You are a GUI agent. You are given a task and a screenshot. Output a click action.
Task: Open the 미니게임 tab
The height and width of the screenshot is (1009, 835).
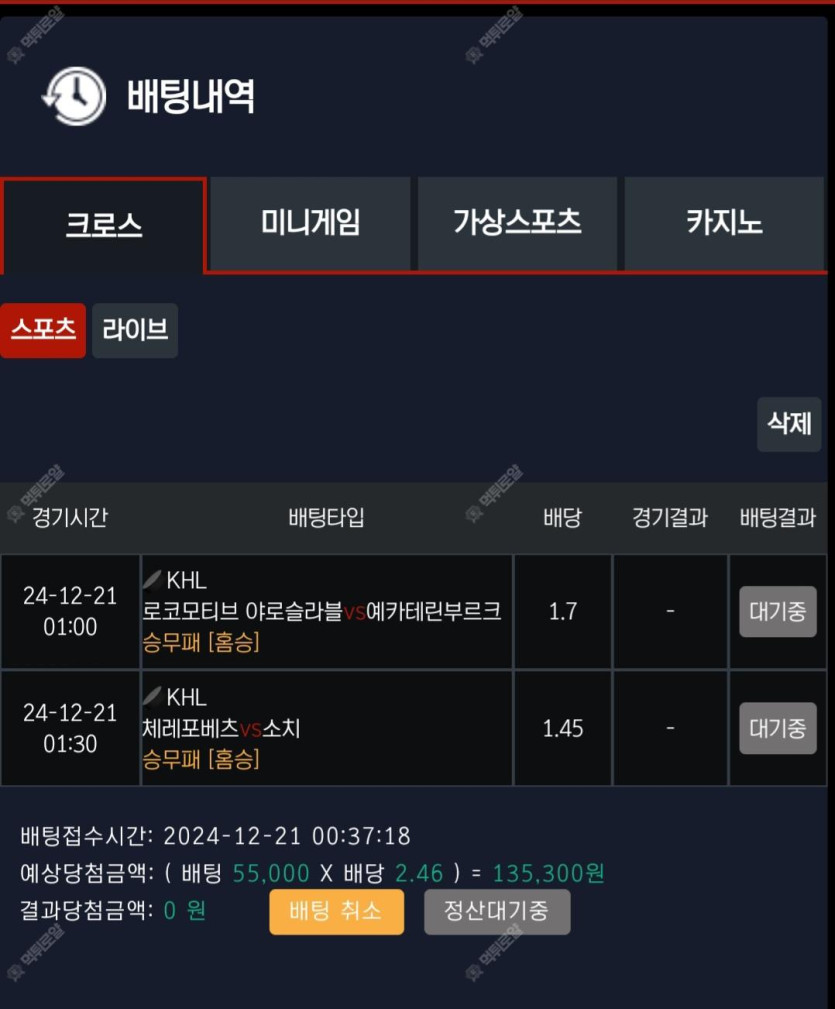pyautogui.click(x=310, y=223)
